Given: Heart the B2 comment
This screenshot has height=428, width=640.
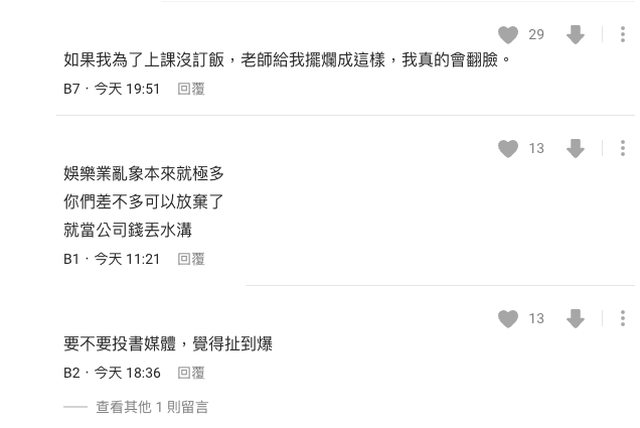Looking at the screenshot, I should (508, 319).
